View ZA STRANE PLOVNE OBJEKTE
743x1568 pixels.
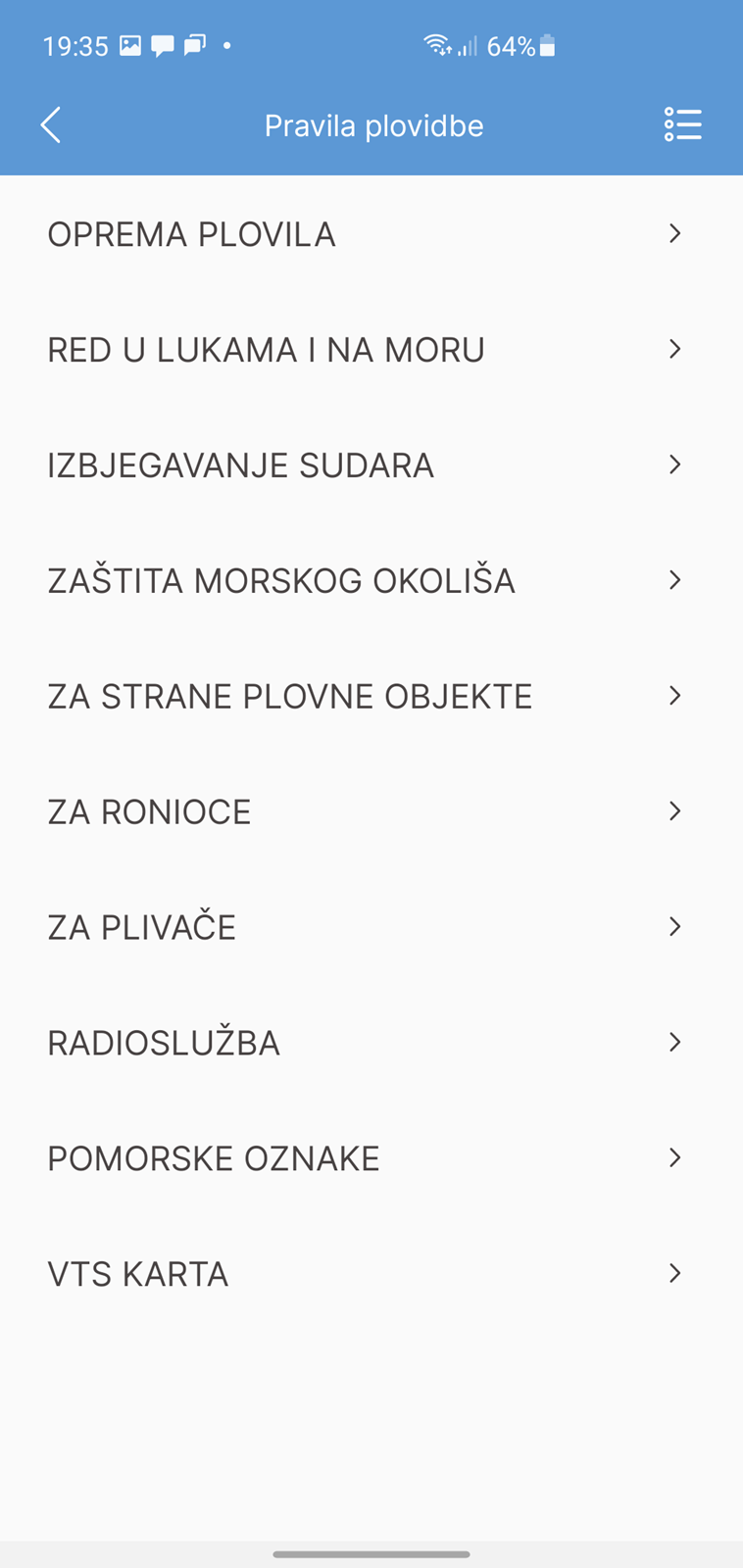[371, 697]
